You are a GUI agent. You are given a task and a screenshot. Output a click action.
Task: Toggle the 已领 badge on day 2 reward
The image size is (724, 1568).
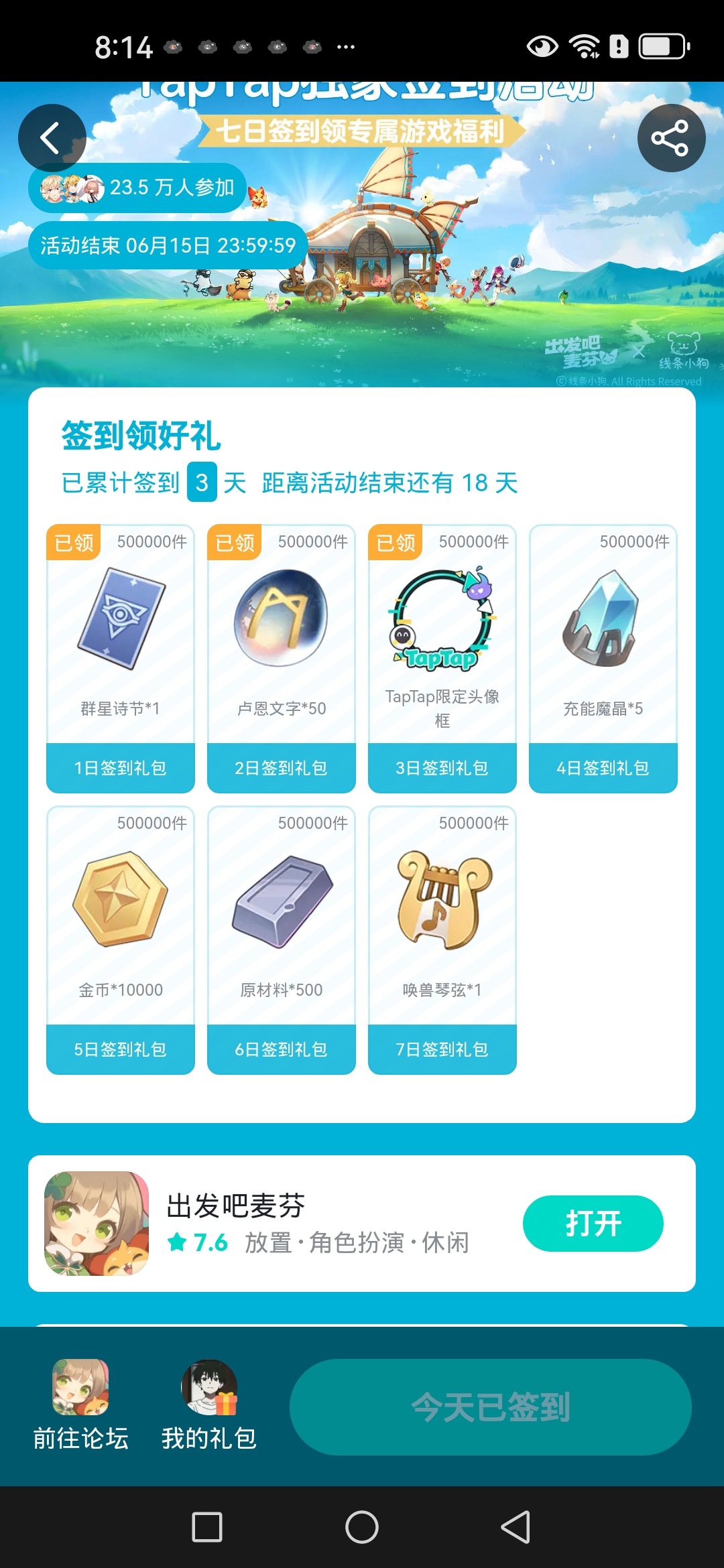233,542
